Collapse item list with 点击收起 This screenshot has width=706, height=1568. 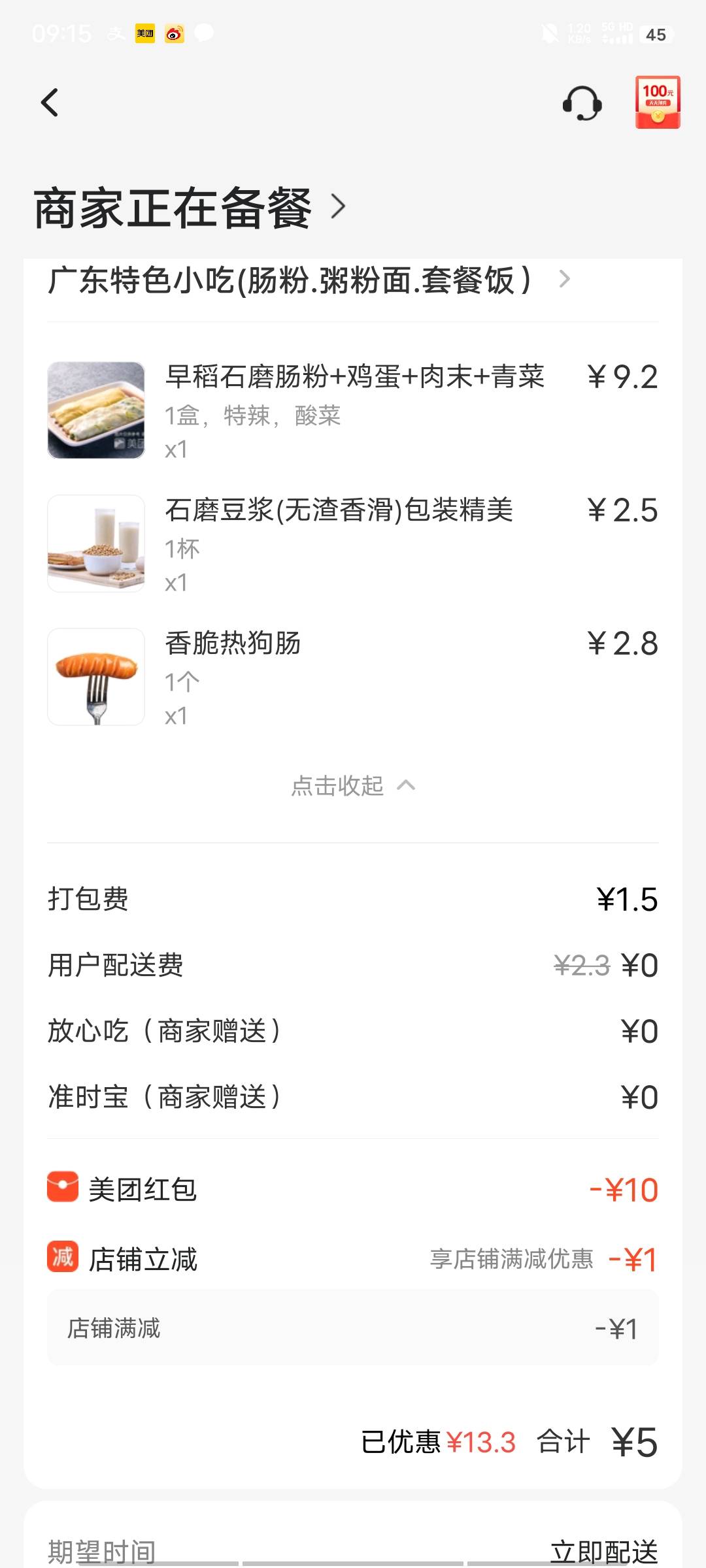[x=352, y=785]
